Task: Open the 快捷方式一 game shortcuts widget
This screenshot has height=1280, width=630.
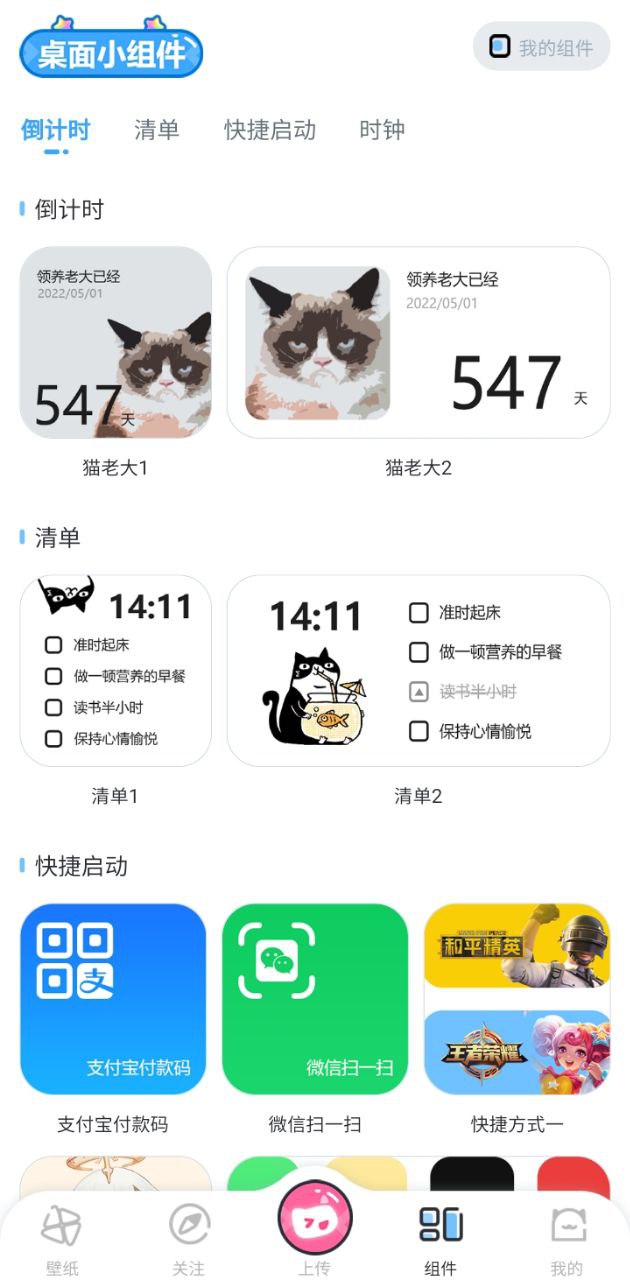Action: tap(517, 999)
